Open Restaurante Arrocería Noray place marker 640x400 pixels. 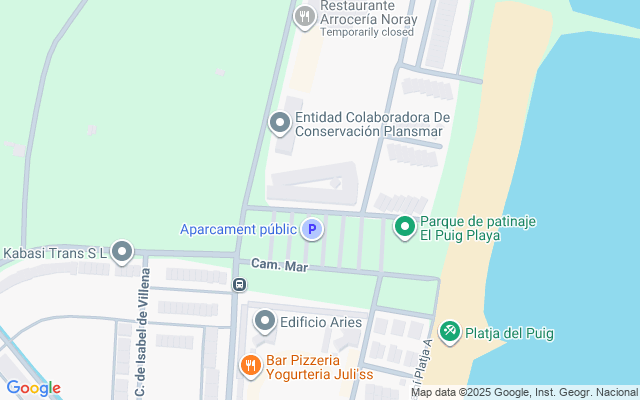point(305,16)
